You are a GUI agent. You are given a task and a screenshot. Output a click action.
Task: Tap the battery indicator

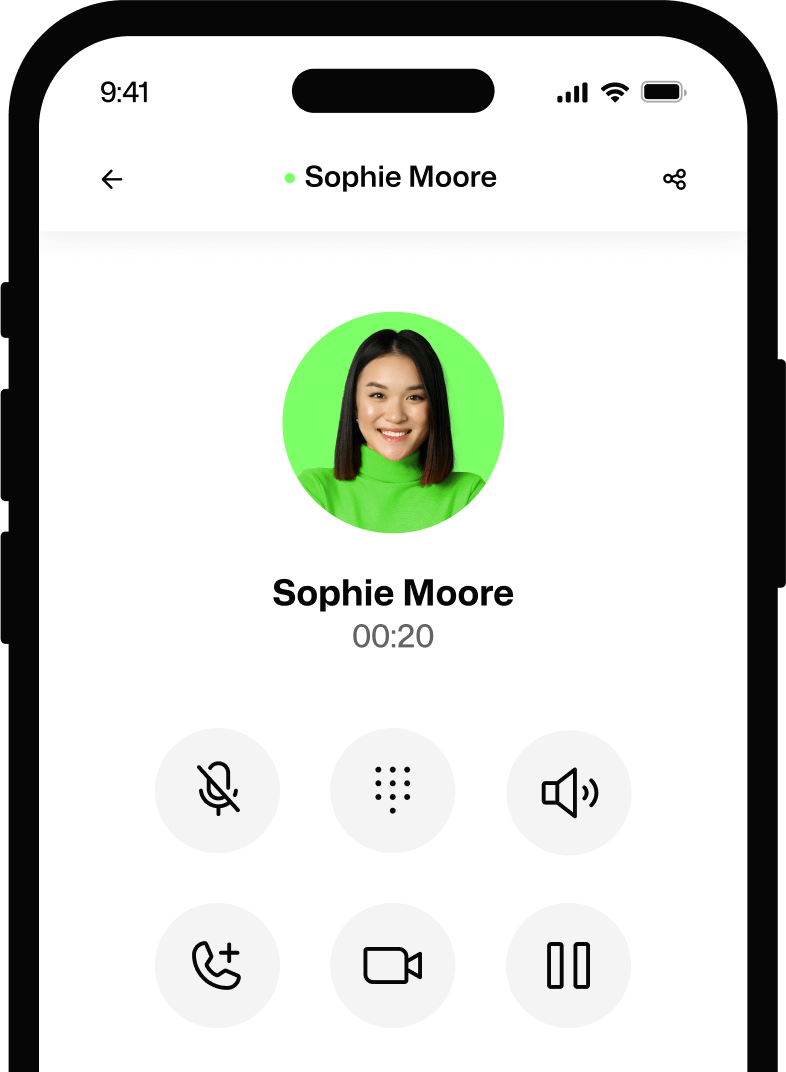click(x=664, y=90)
